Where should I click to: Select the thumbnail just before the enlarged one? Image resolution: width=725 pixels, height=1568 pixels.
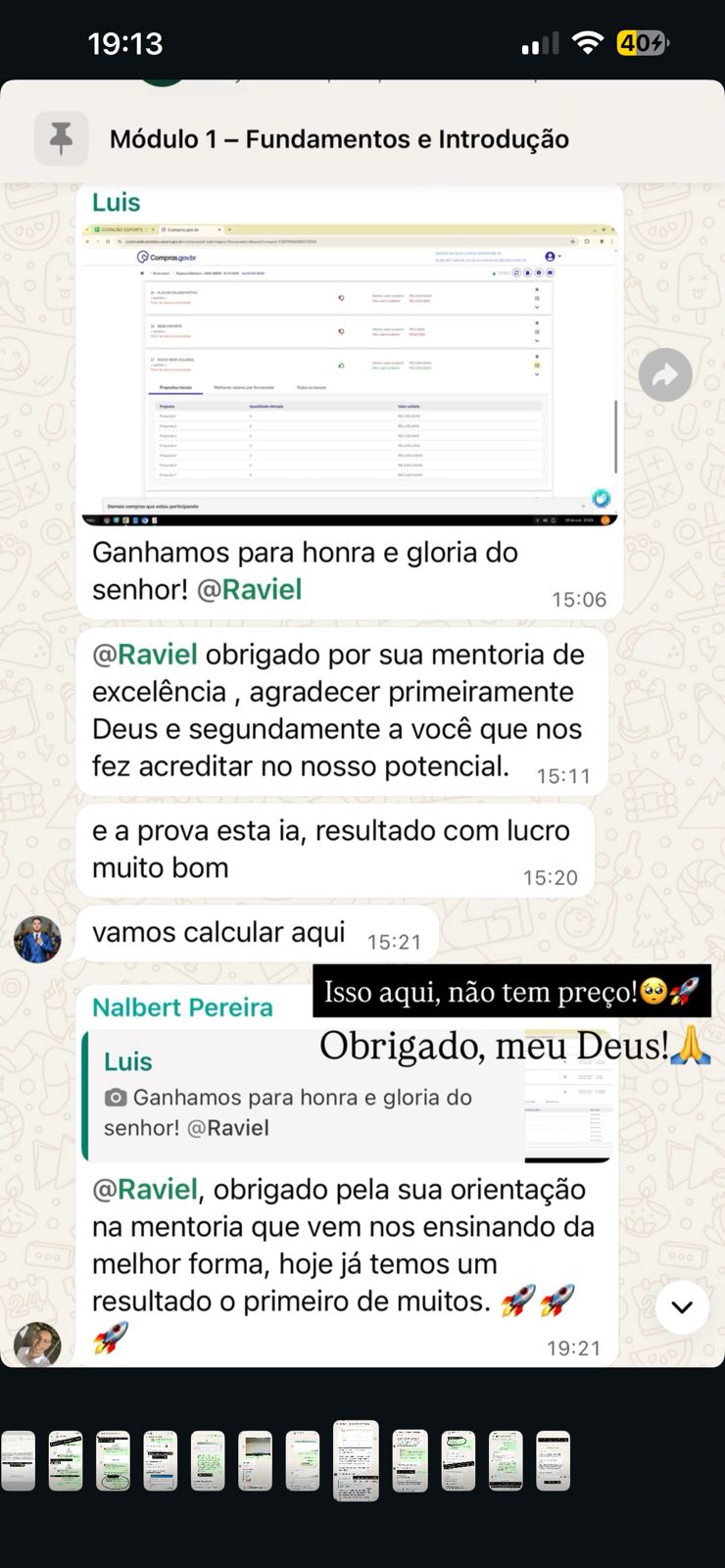(302, 1460)
